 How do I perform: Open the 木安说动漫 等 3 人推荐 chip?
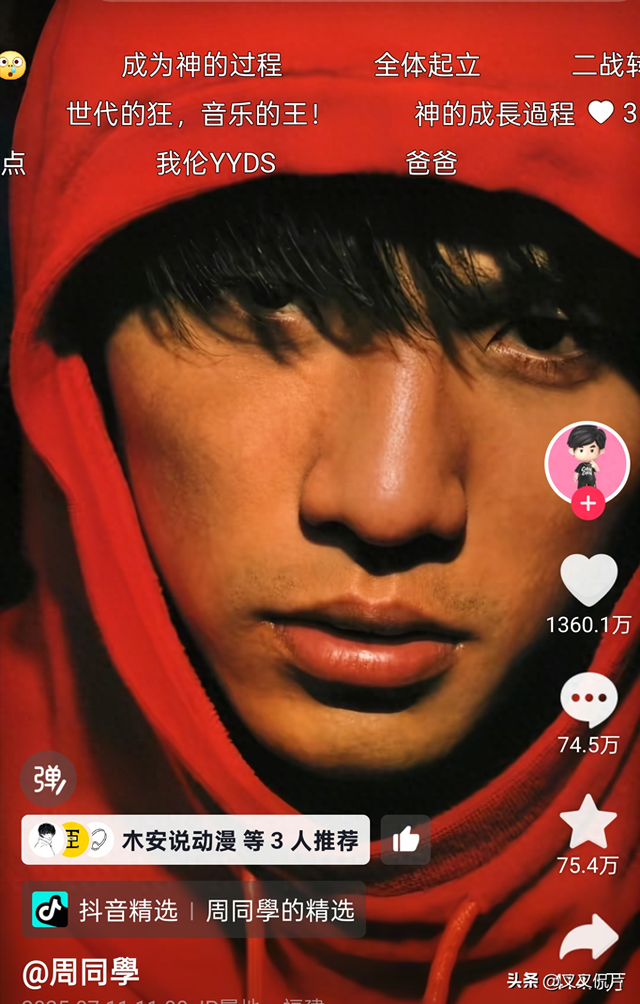click(x=196, y=840)
